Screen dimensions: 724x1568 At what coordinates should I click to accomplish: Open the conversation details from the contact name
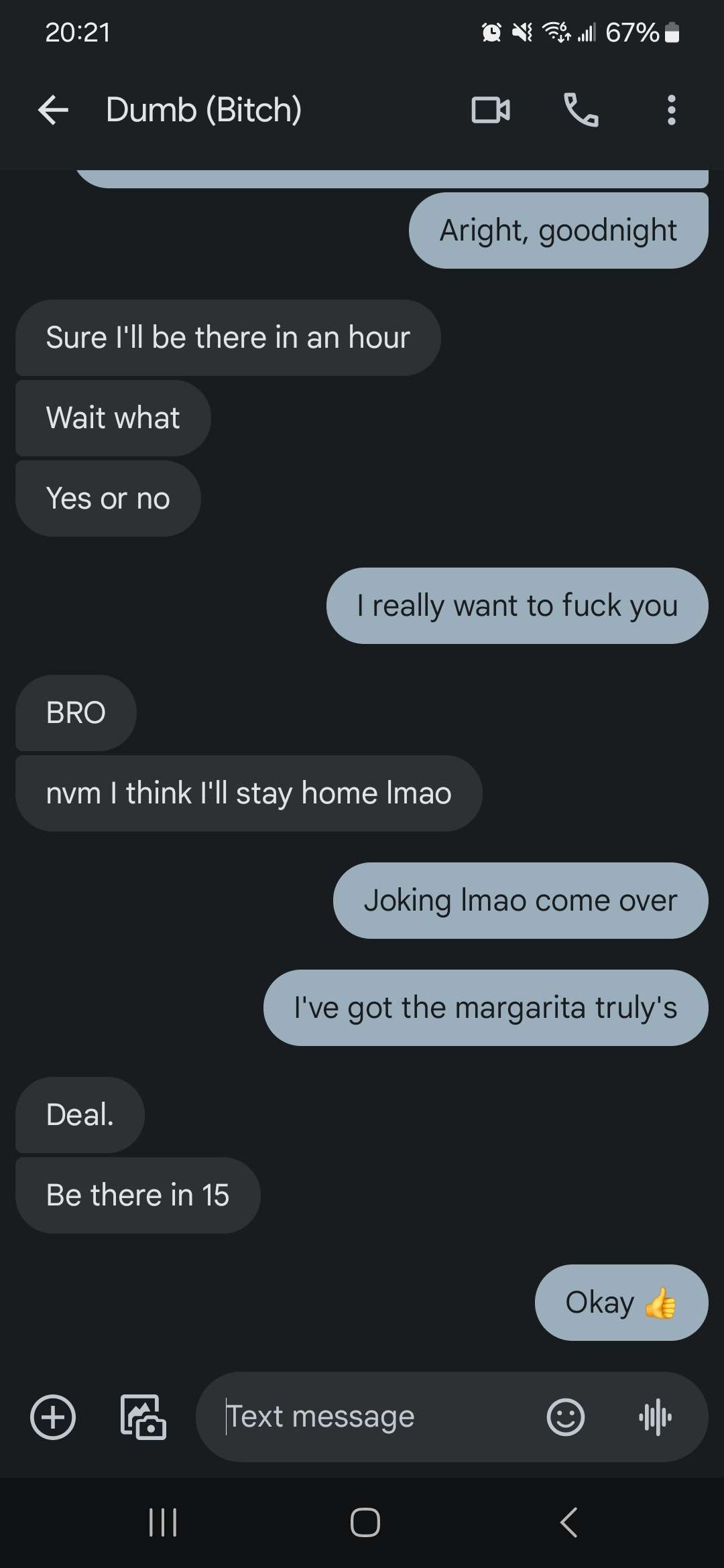click(204, 110)
